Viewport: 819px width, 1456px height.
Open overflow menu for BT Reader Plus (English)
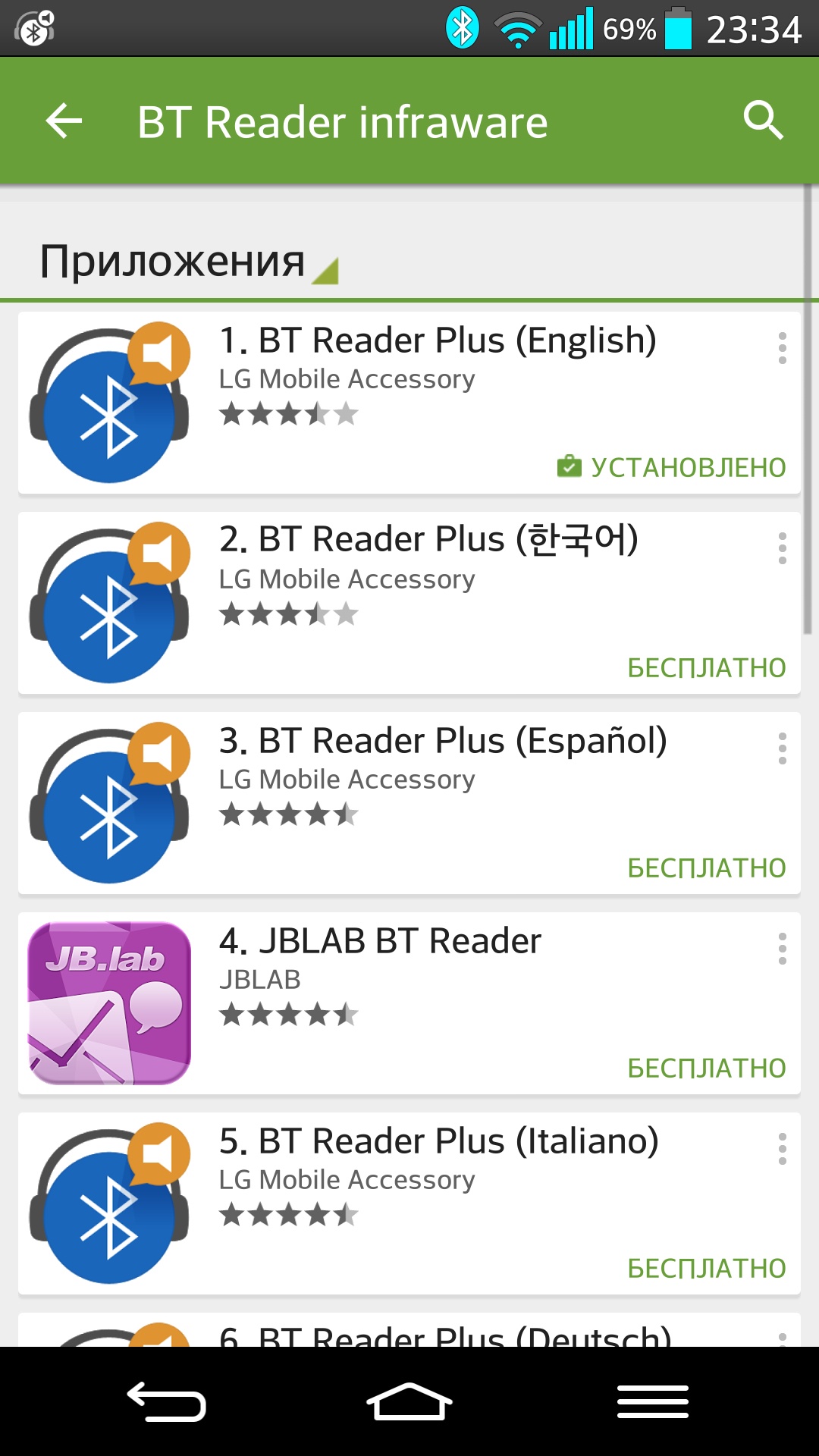782,348
